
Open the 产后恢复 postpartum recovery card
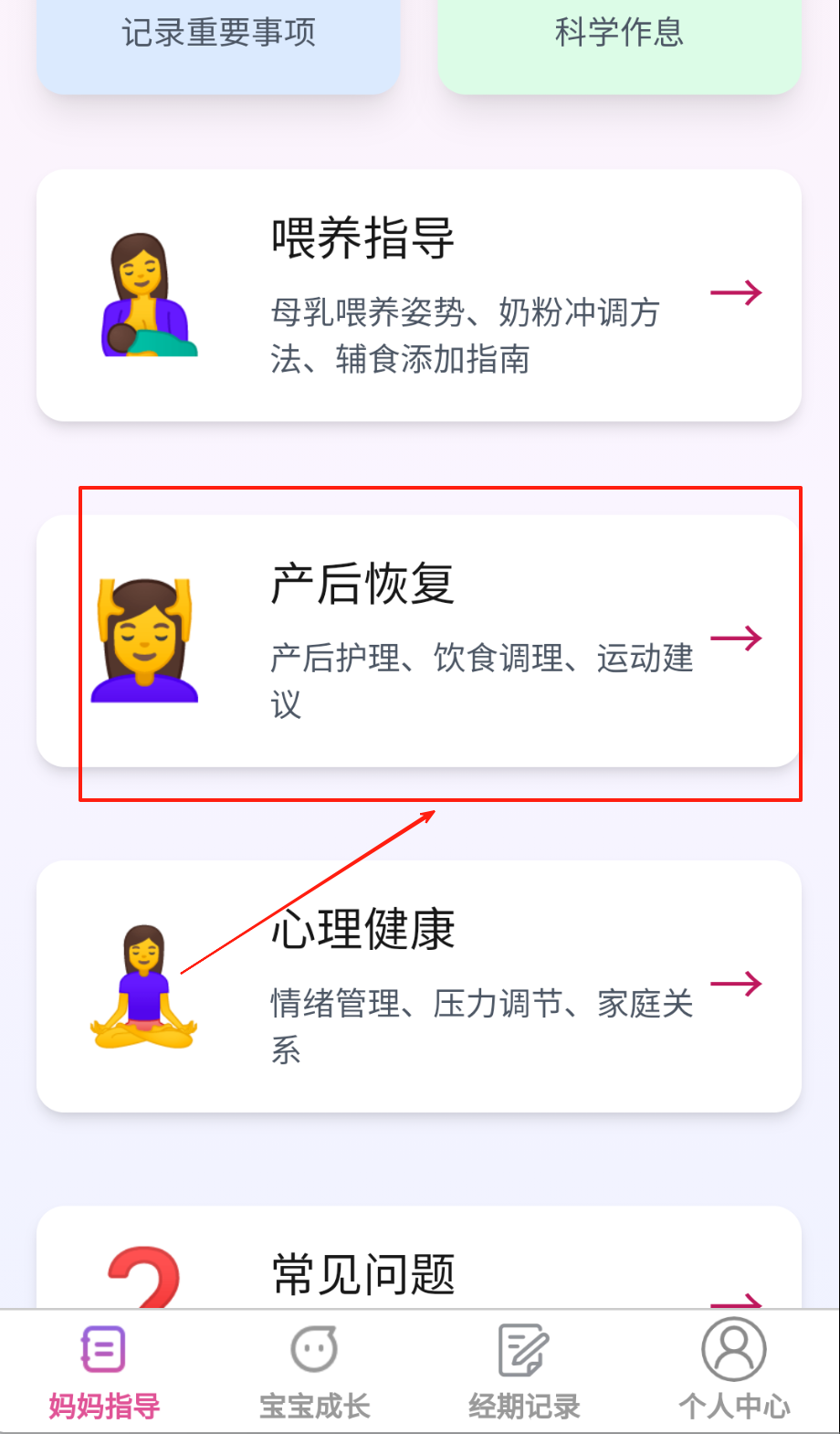418,640
